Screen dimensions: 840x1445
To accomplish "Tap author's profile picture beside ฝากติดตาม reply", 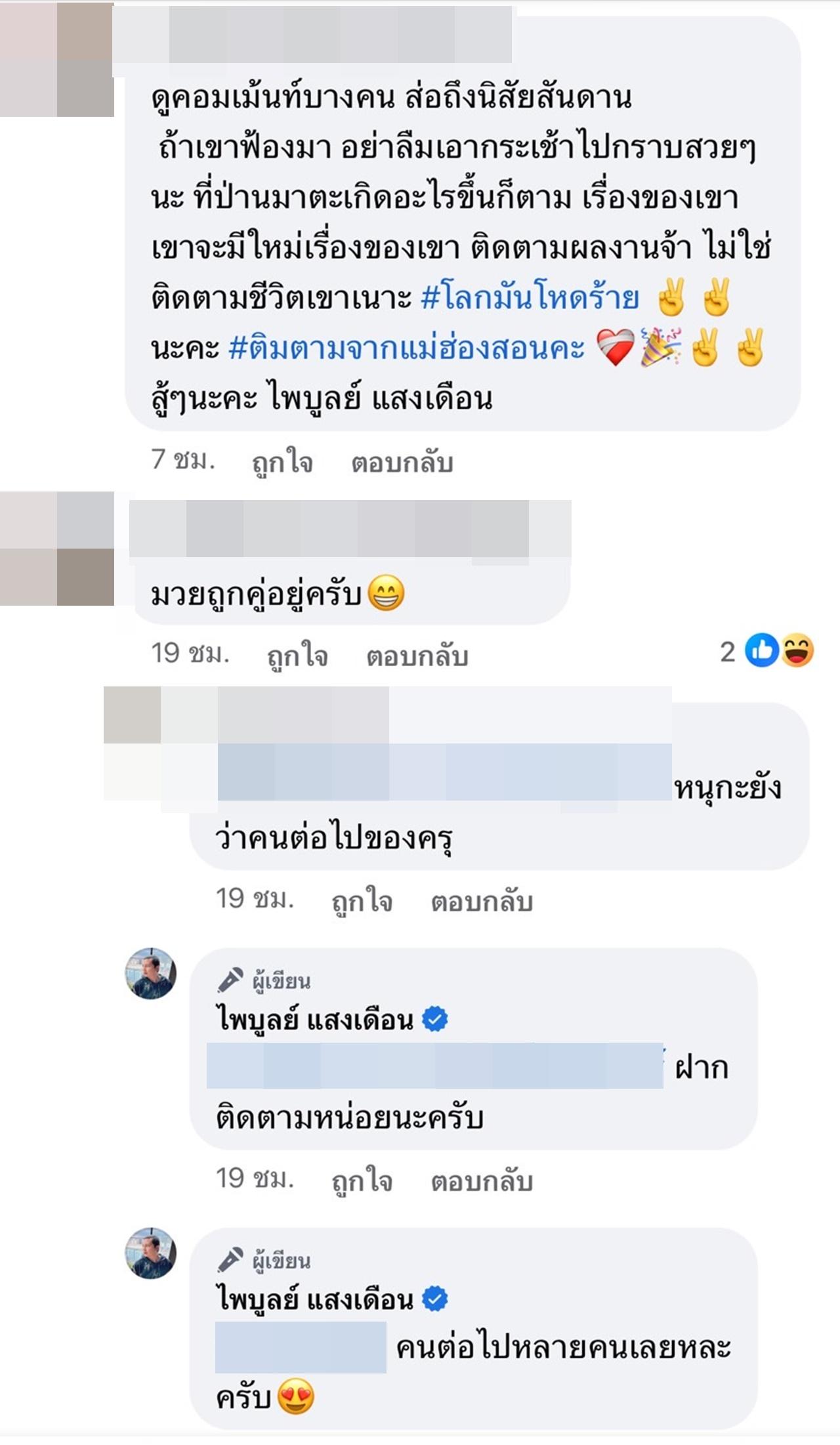I will pyautogui.click(x=151, y=973).
